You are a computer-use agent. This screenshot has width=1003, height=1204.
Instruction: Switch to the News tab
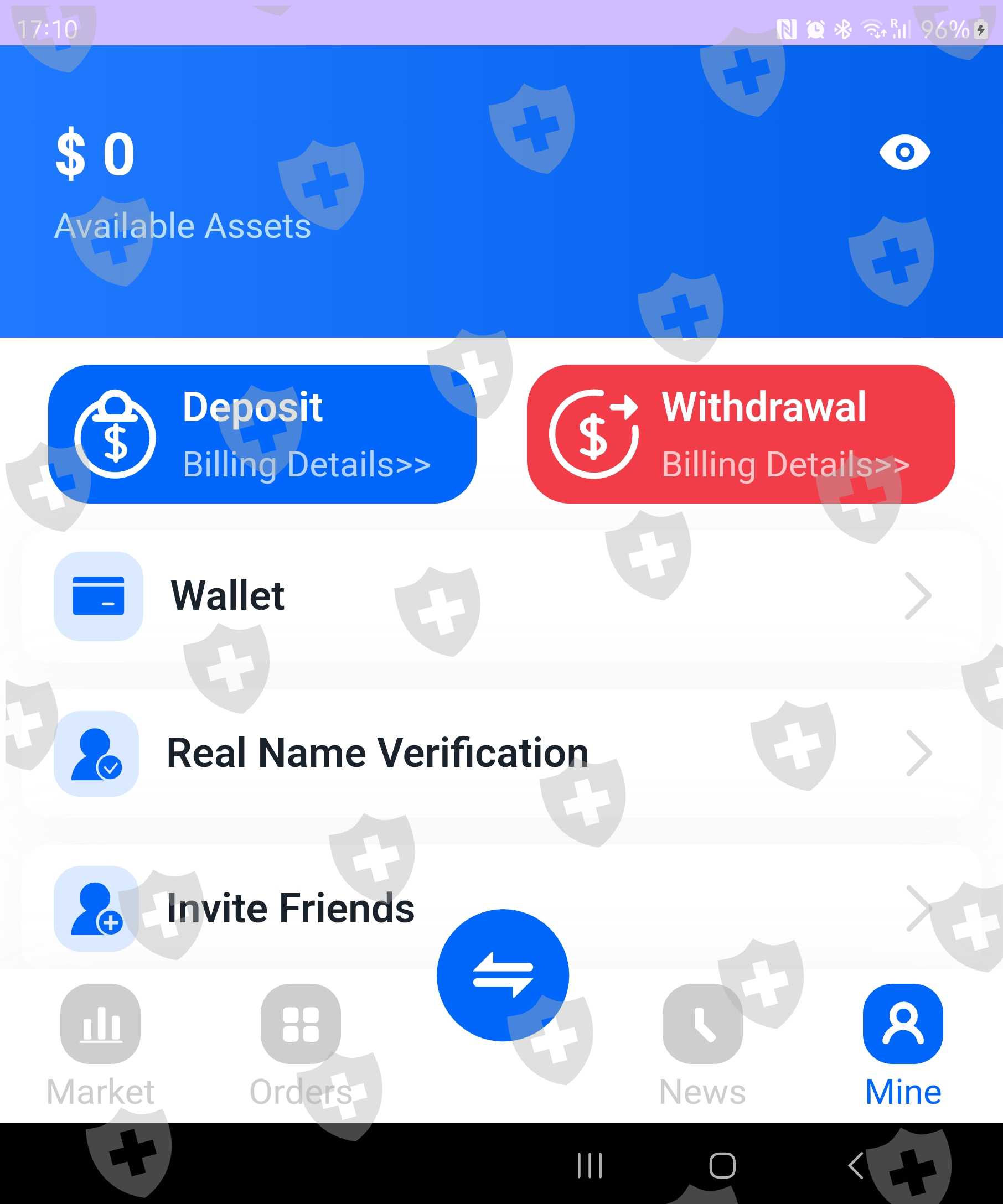(702, 1046)
